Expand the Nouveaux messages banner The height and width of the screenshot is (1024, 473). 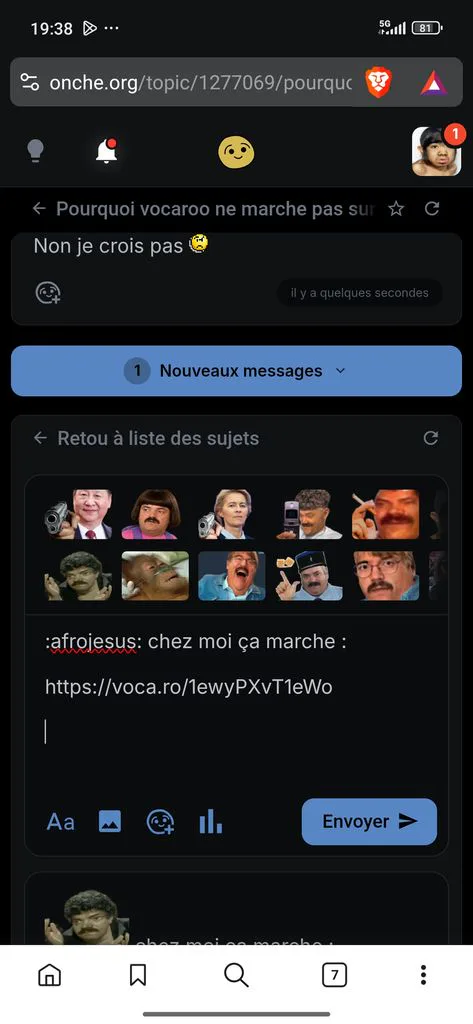(236, 371)
